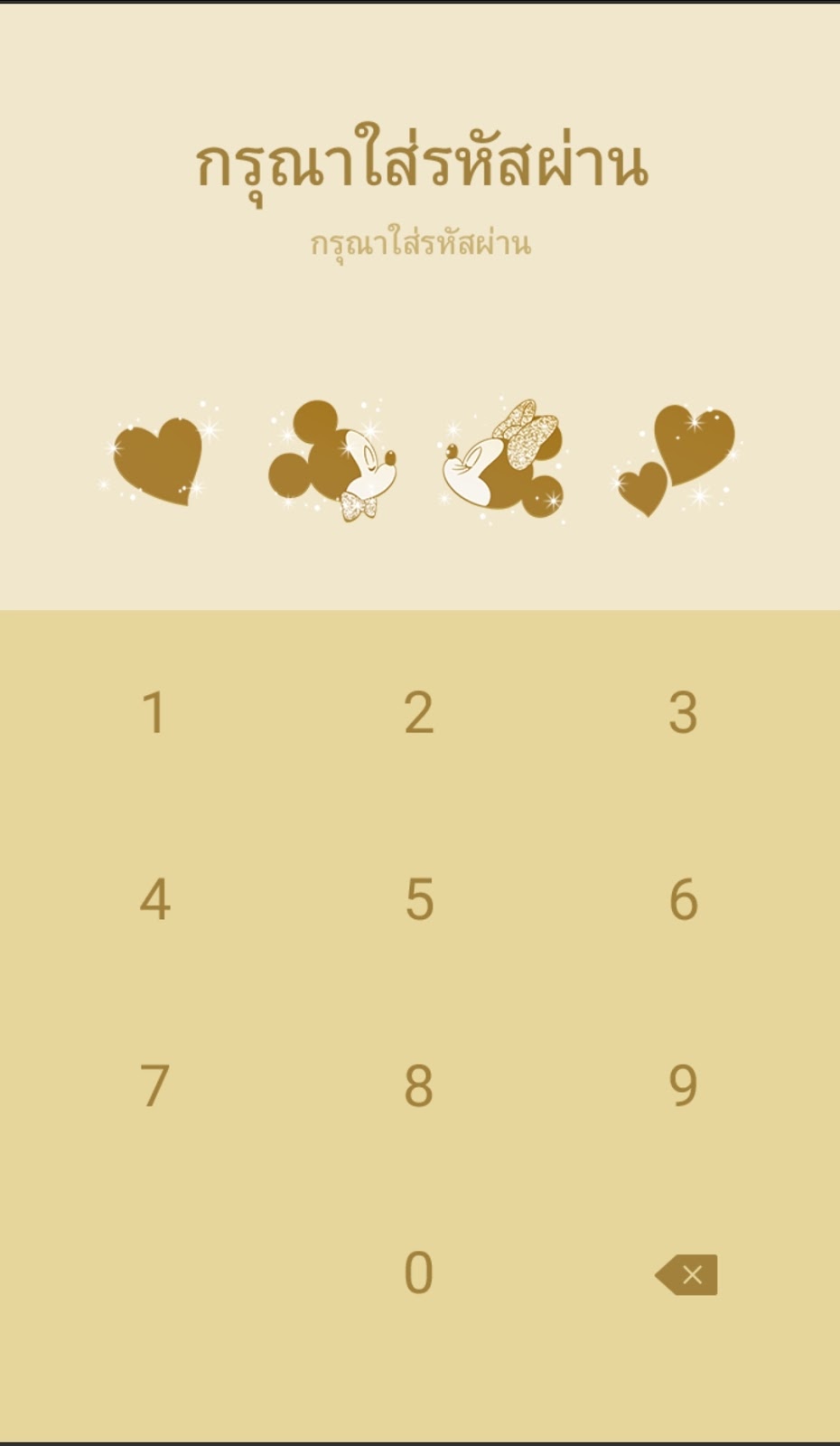Tap the number 8 key
Screen dimensions: 840x1446
point(418,1086)
